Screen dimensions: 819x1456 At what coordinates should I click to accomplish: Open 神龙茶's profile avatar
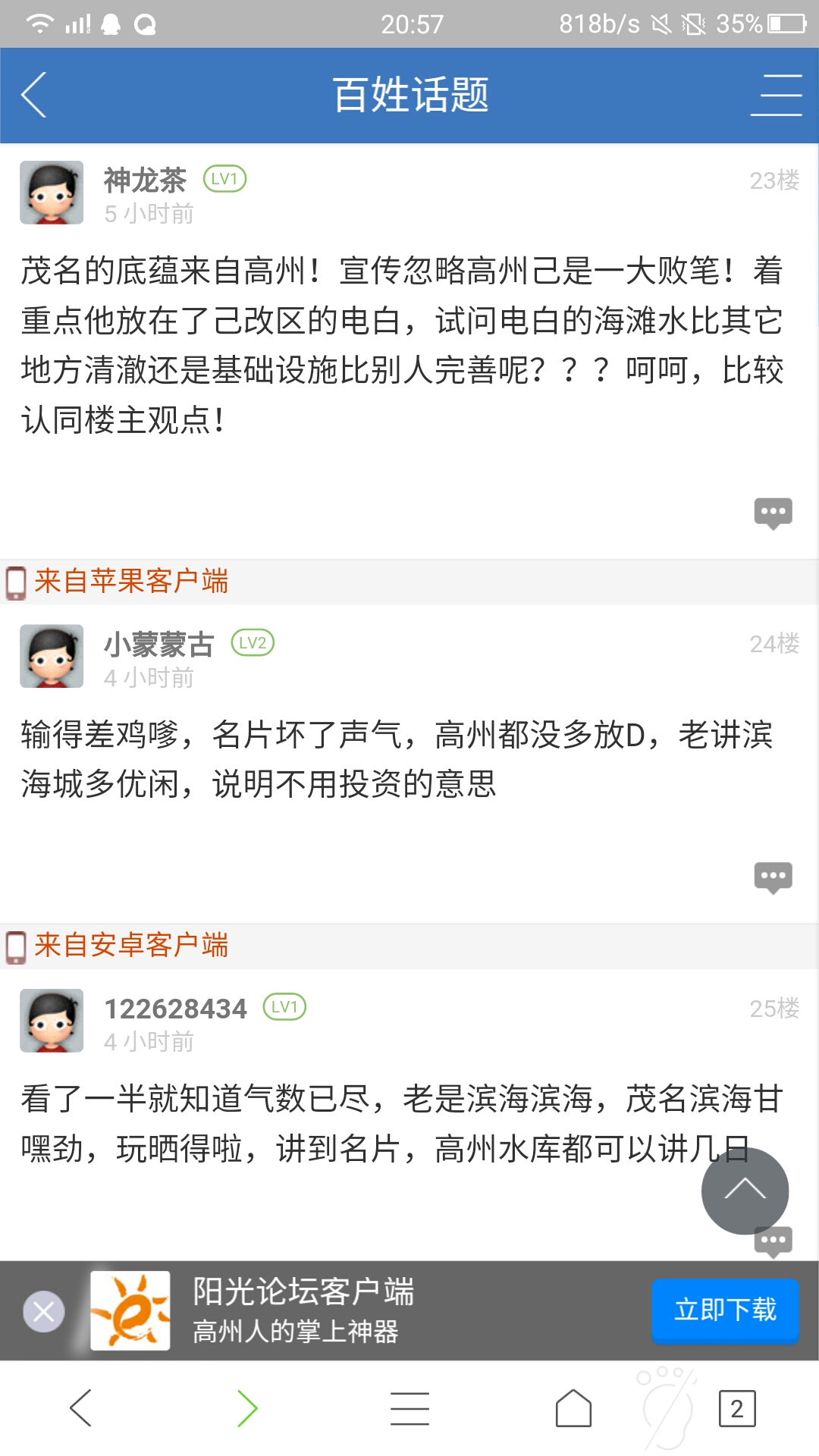[52, 193]
